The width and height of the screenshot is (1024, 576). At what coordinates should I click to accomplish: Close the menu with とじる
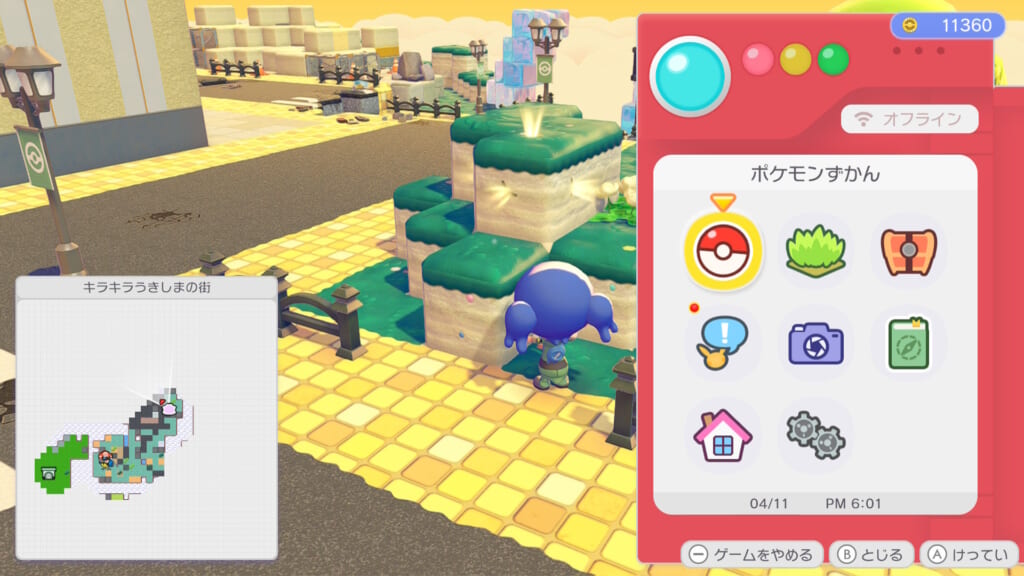(x=872, y=554)
